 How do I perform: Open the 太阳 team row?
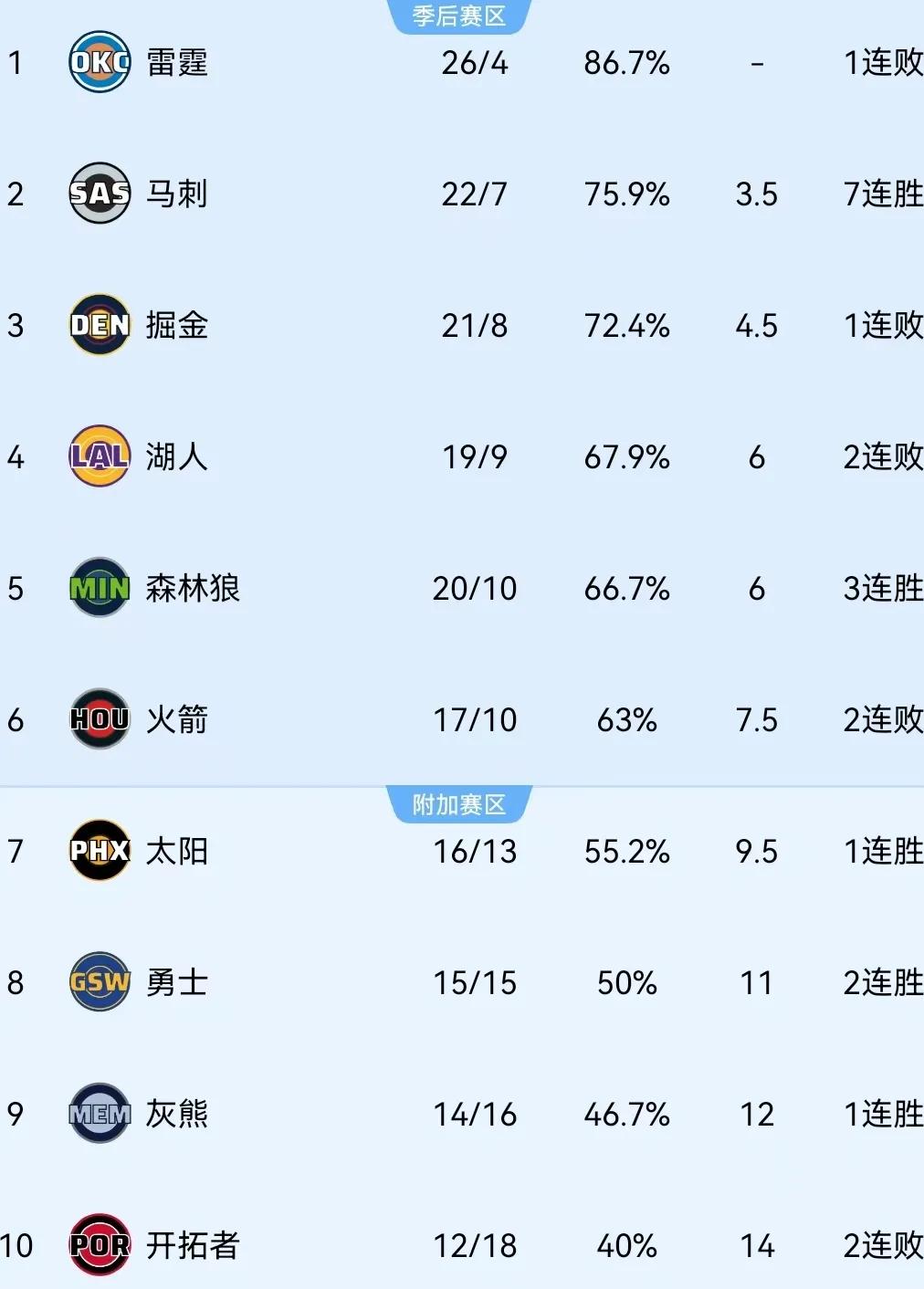click(177, 852)
